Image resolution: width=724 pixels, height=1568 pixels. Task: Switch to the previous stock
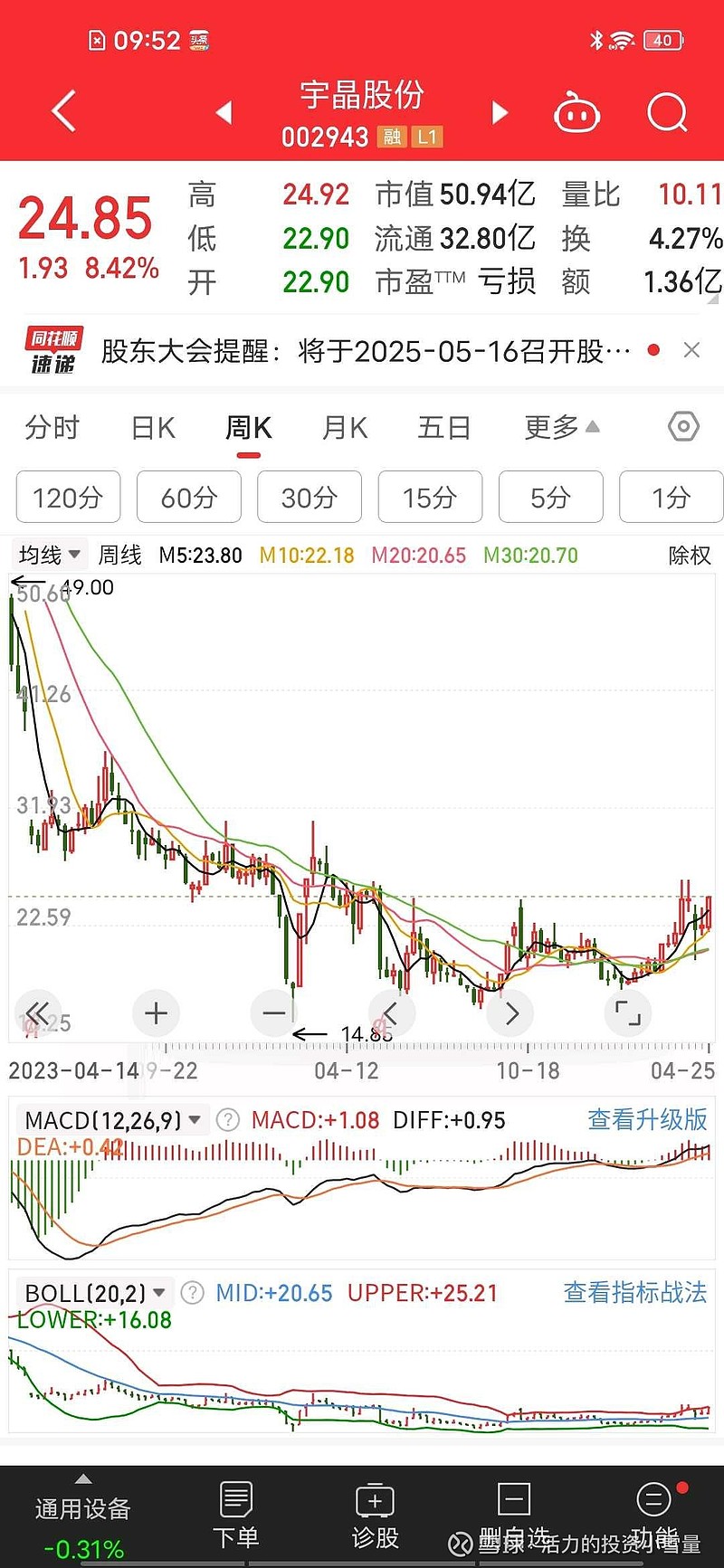(224, 112)
